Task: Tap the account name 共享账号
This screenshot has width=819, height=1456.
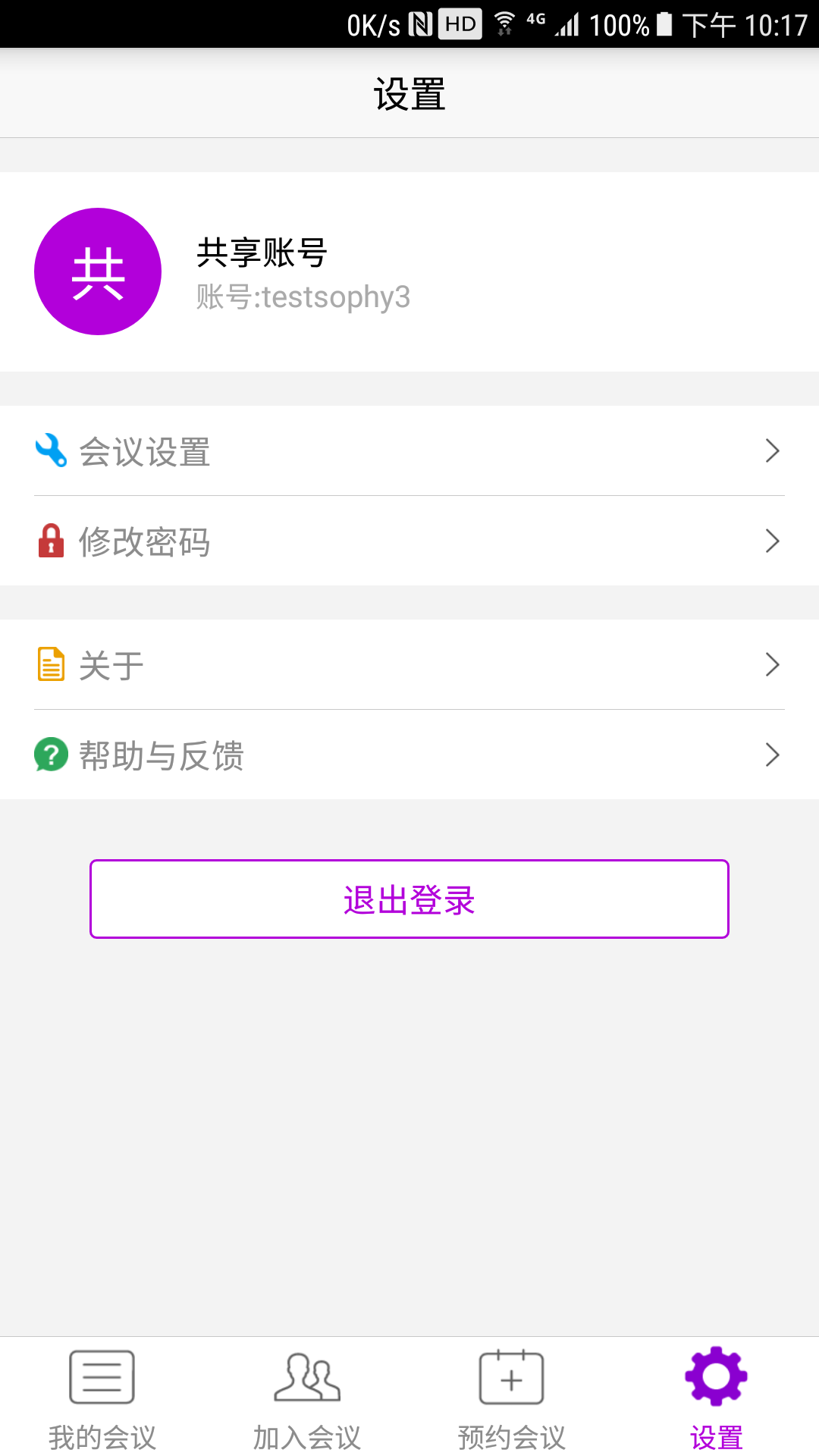Action: pyautogui.click(x=261, y=254)
